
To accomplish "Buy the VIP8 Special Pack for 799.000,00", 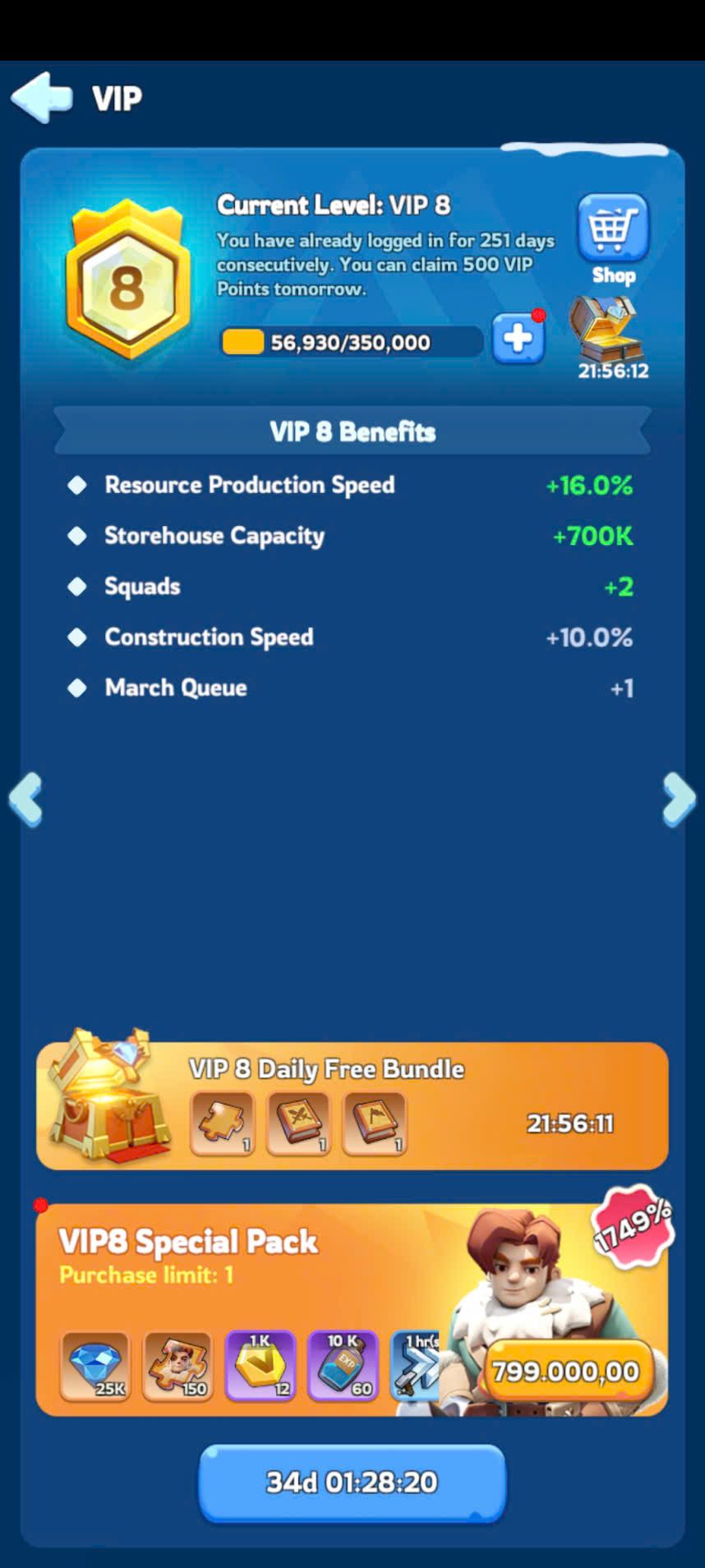I will coord(566,1371).
